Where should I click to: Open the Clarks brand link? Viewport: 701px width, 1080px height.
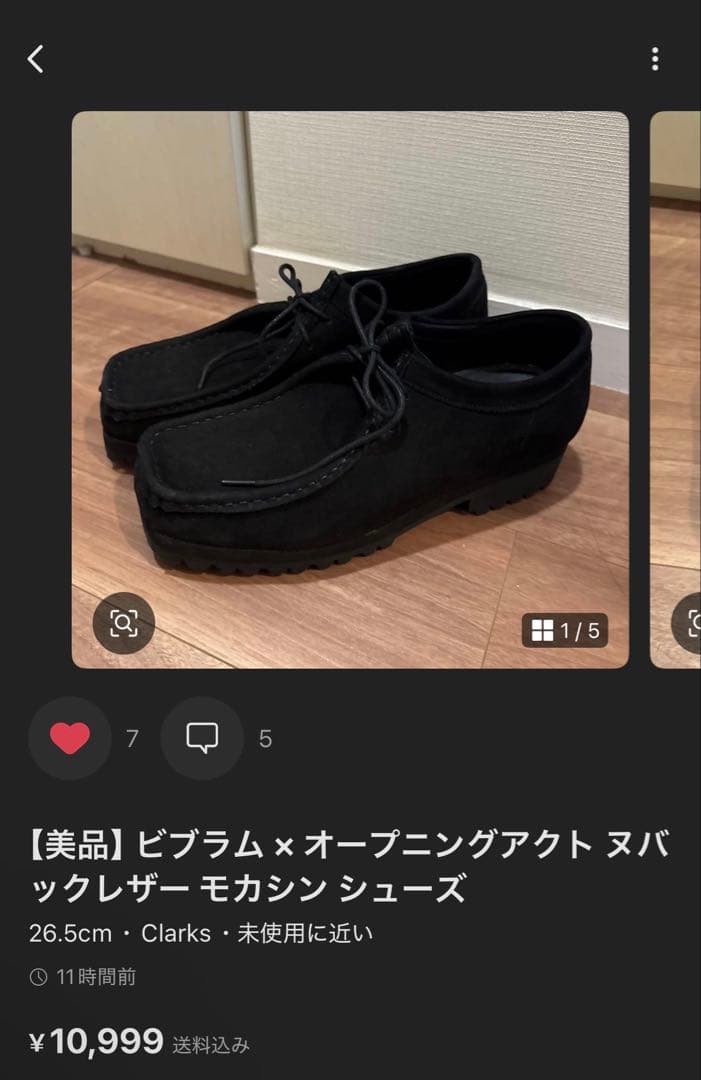pos(176,933)
